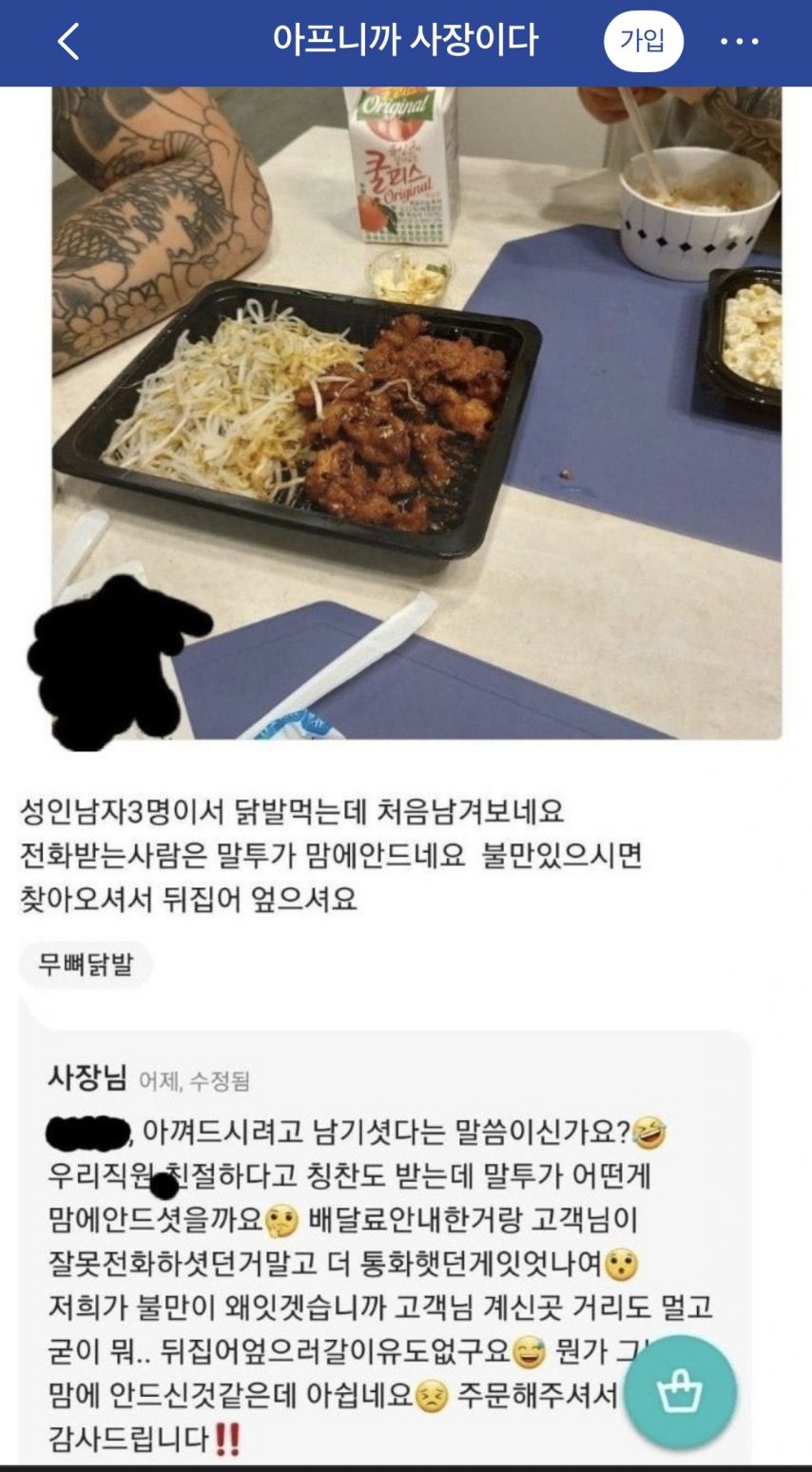Open the posted food photo
Screen dimensions: 812x1472
[x=418, y=409]
